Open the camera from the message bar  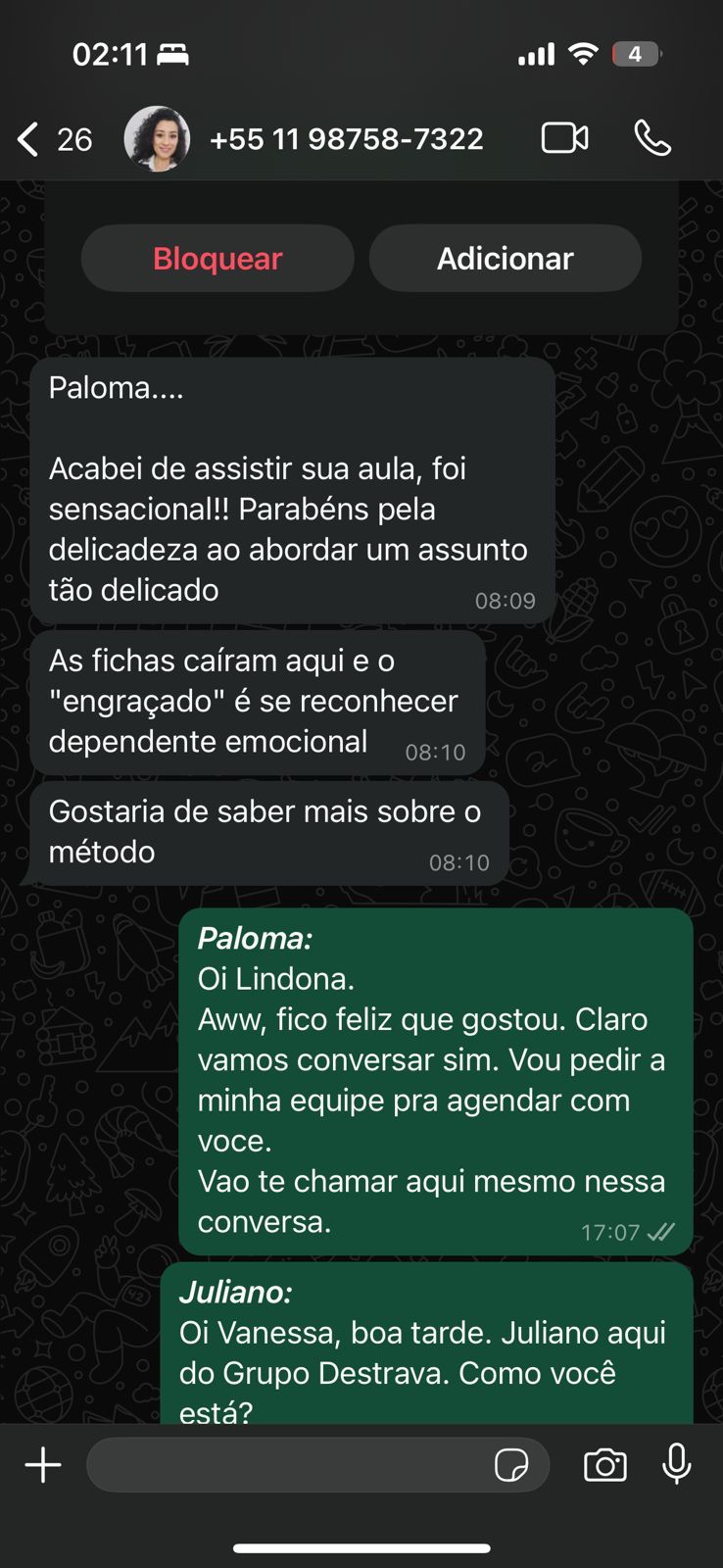point(604,1465)
